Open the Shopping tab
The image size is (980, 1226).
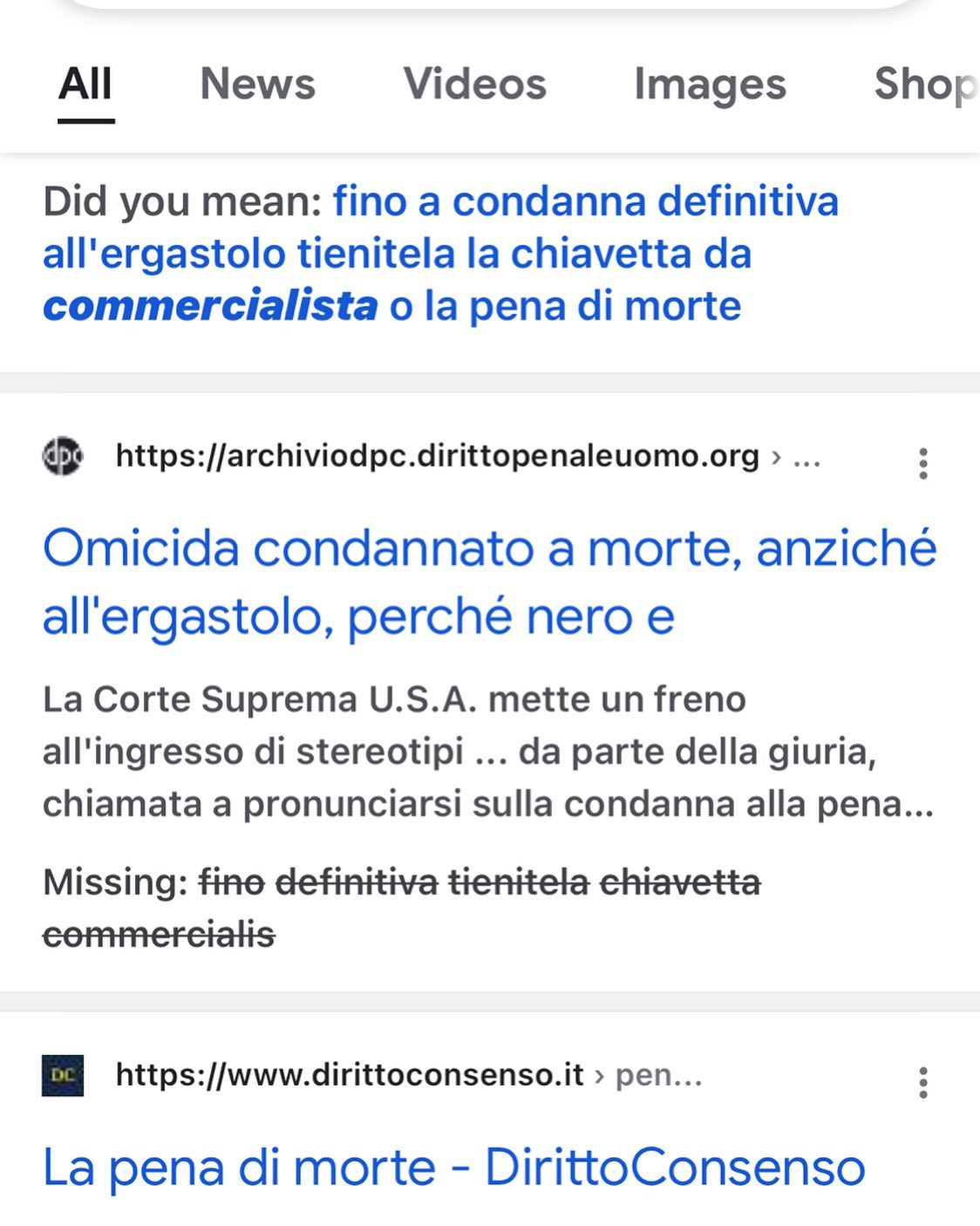(x=924, y=85)
